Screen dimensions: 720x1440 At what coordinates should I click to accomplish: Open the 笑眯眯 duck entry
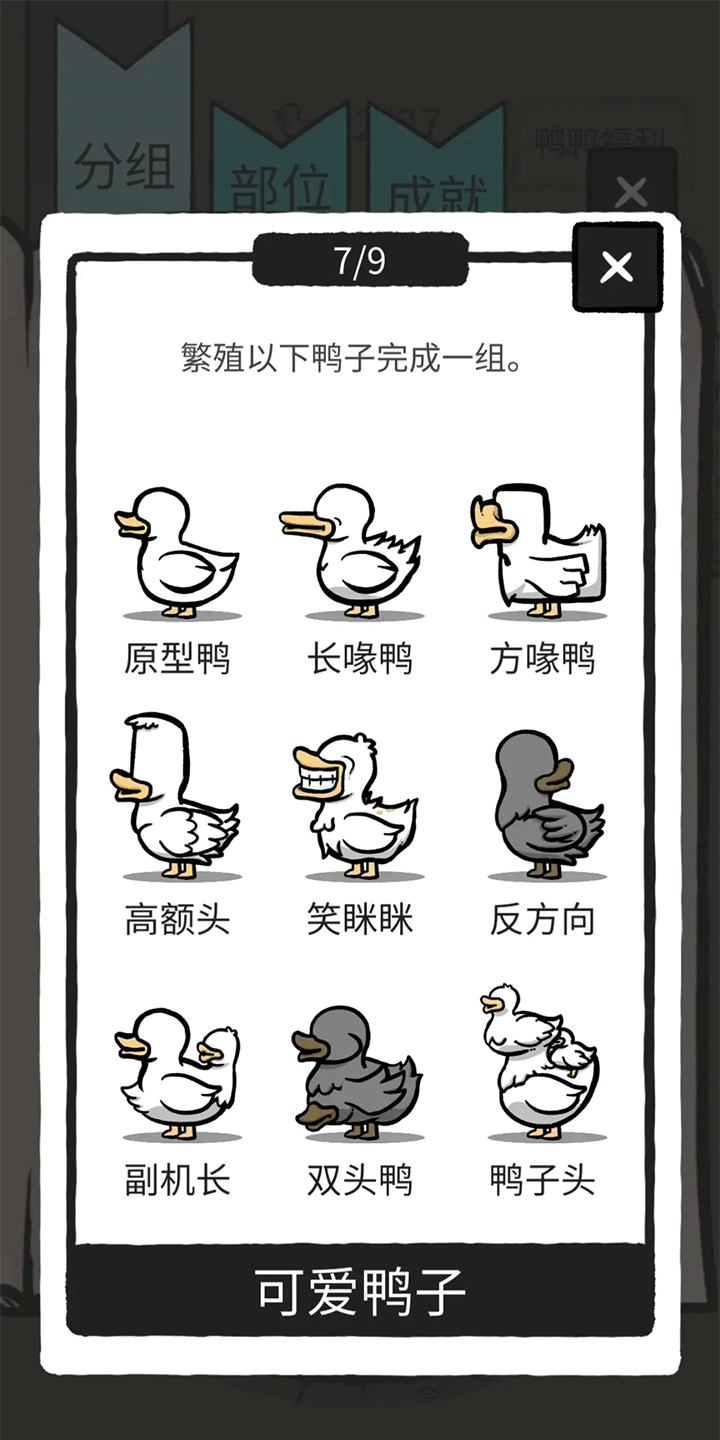point(358,805)
